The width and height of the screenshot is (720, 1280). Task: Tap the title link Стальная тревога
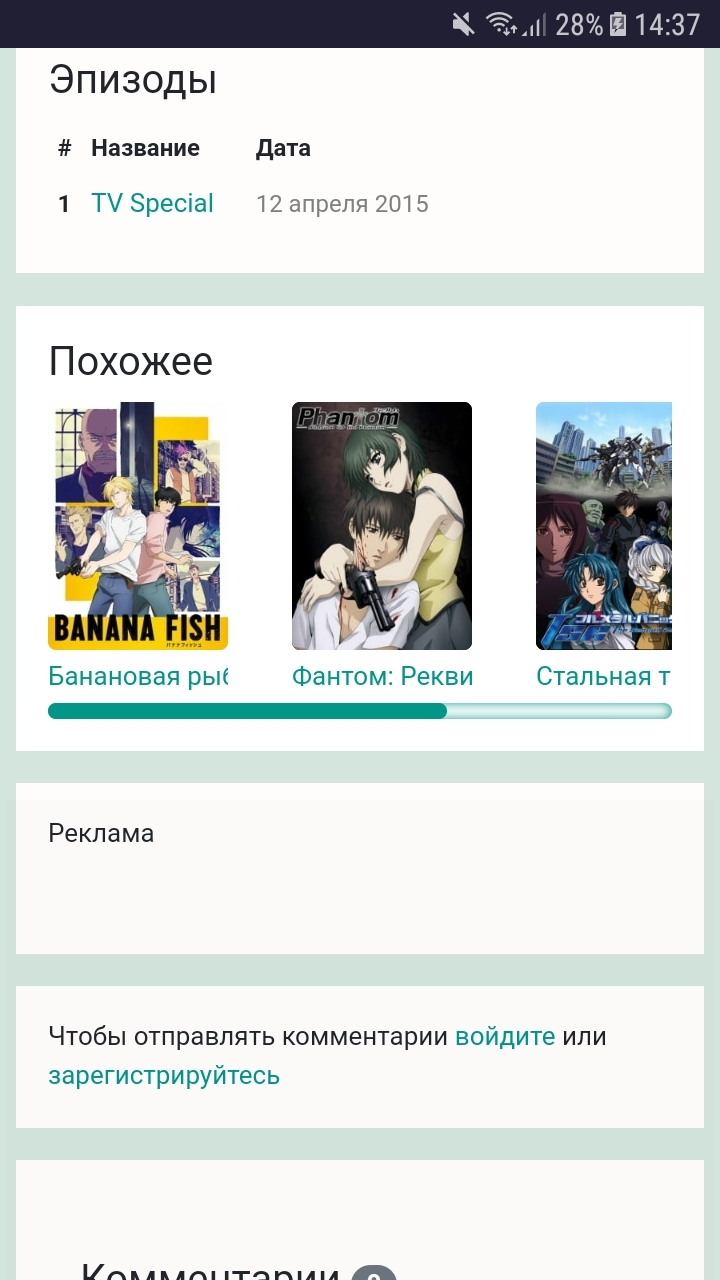[603, 677]
